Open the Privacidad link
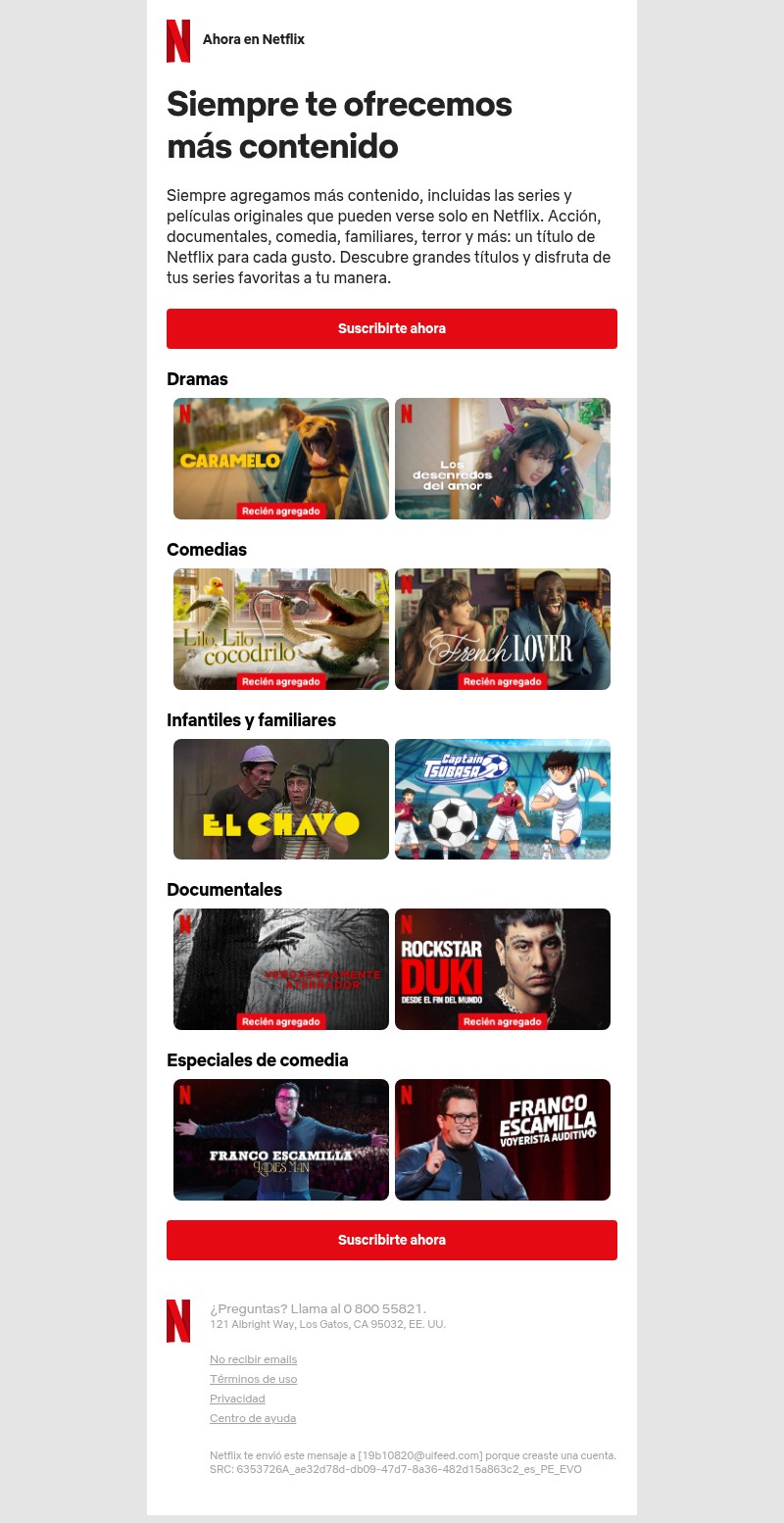 click(237, 1399)
